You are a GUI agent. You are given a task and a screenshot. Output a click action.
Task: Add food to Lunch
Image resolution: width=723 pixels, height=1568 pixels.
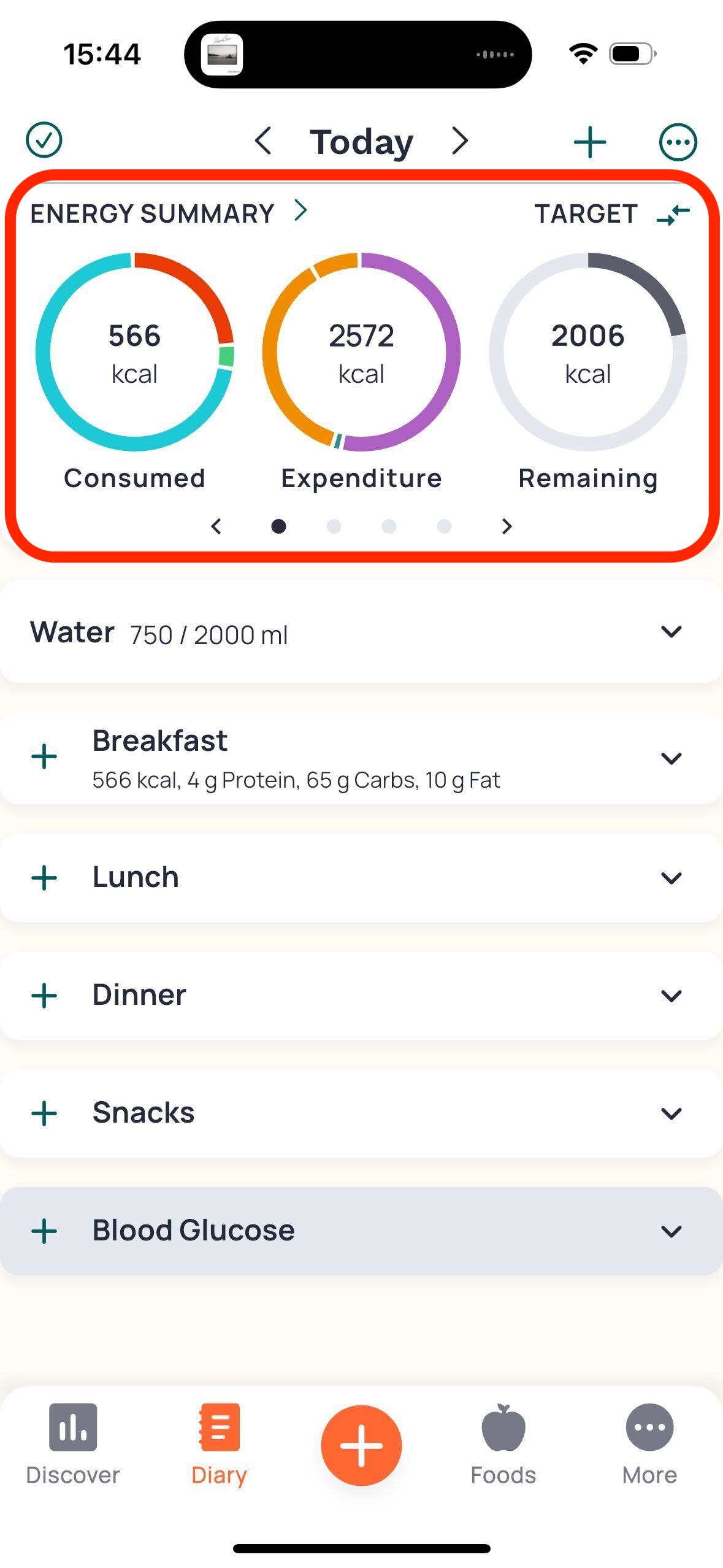coord(44,878)
